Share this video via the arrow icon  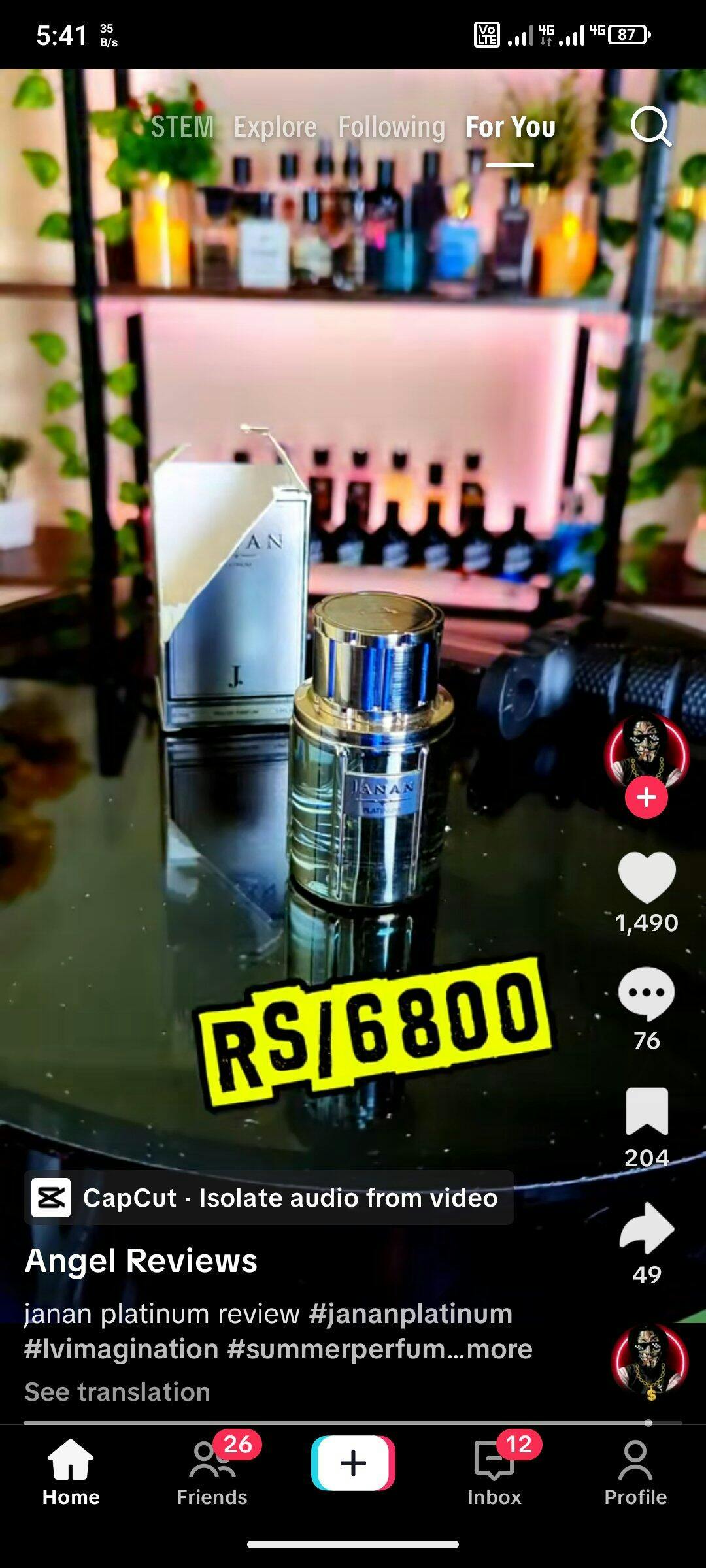tap(647, 1228)
